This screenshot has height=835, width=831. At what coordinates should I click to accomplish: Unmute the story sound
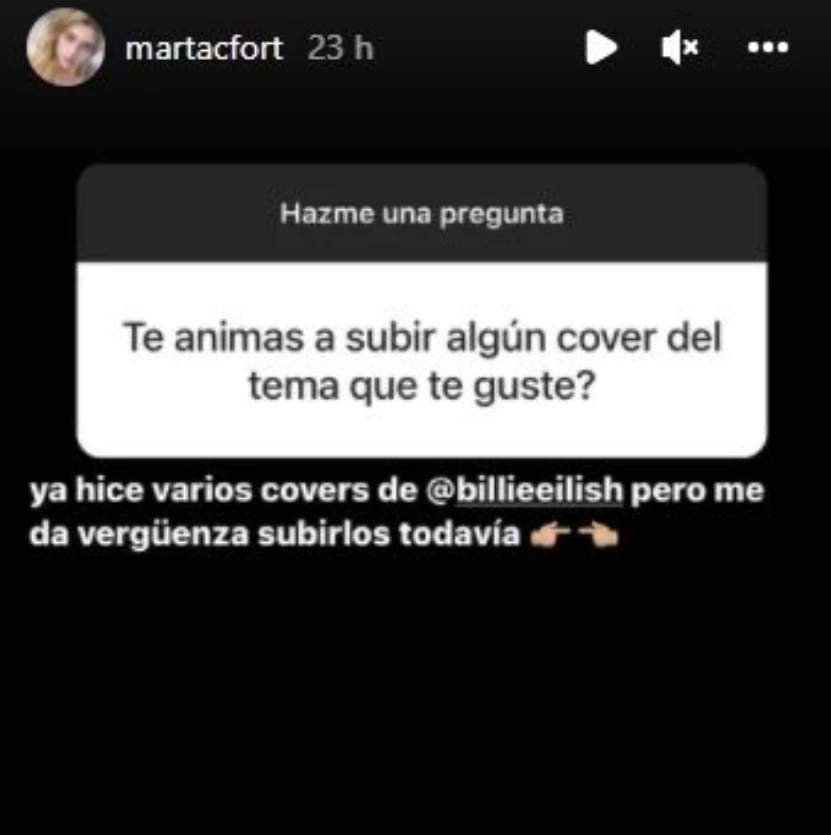(x=680, y=47)
